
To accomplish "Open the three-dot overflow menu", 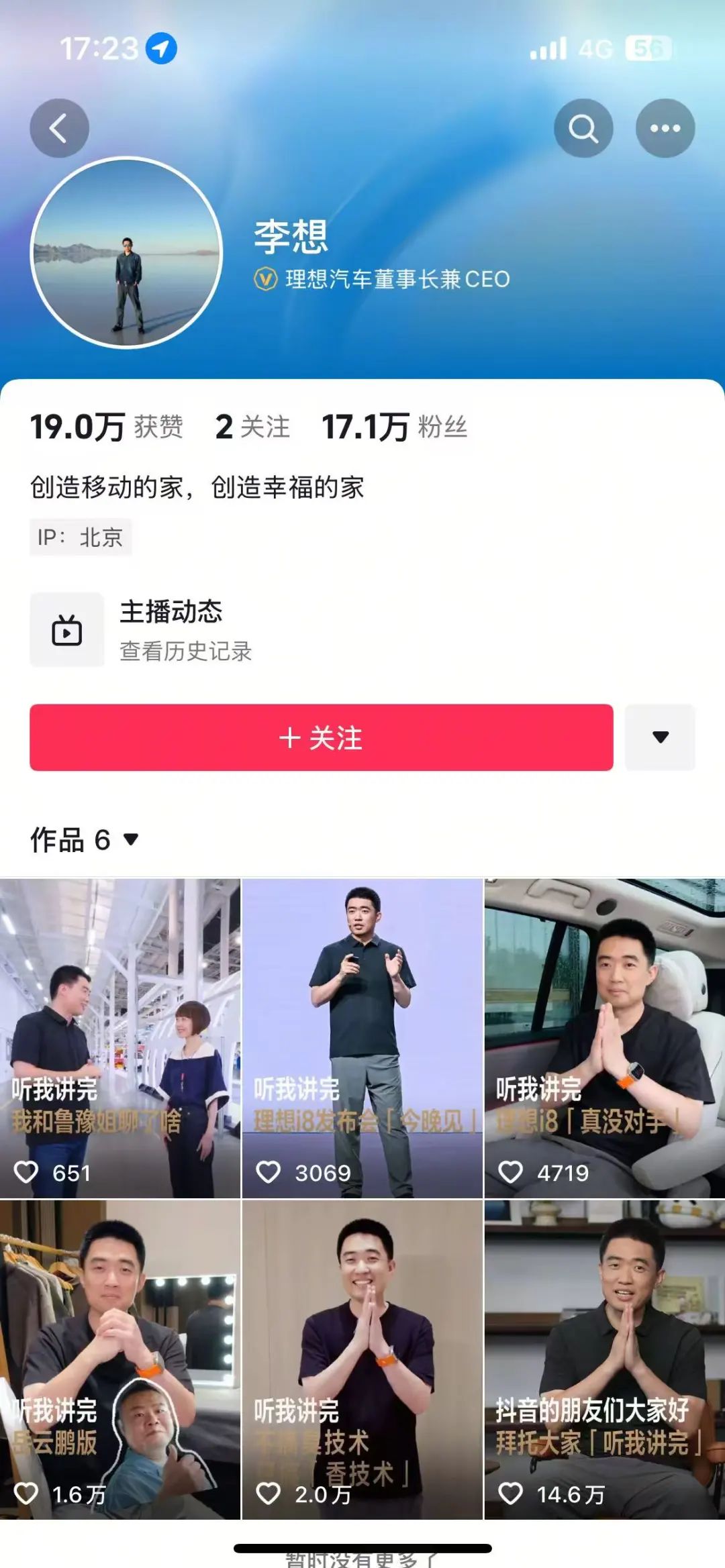I will (x=665, y=128).
